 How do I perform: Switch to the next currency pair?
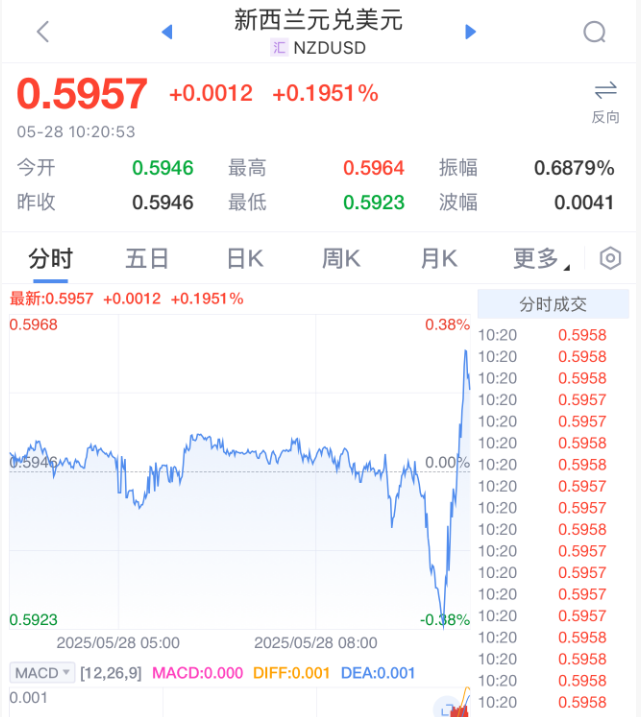470,33
